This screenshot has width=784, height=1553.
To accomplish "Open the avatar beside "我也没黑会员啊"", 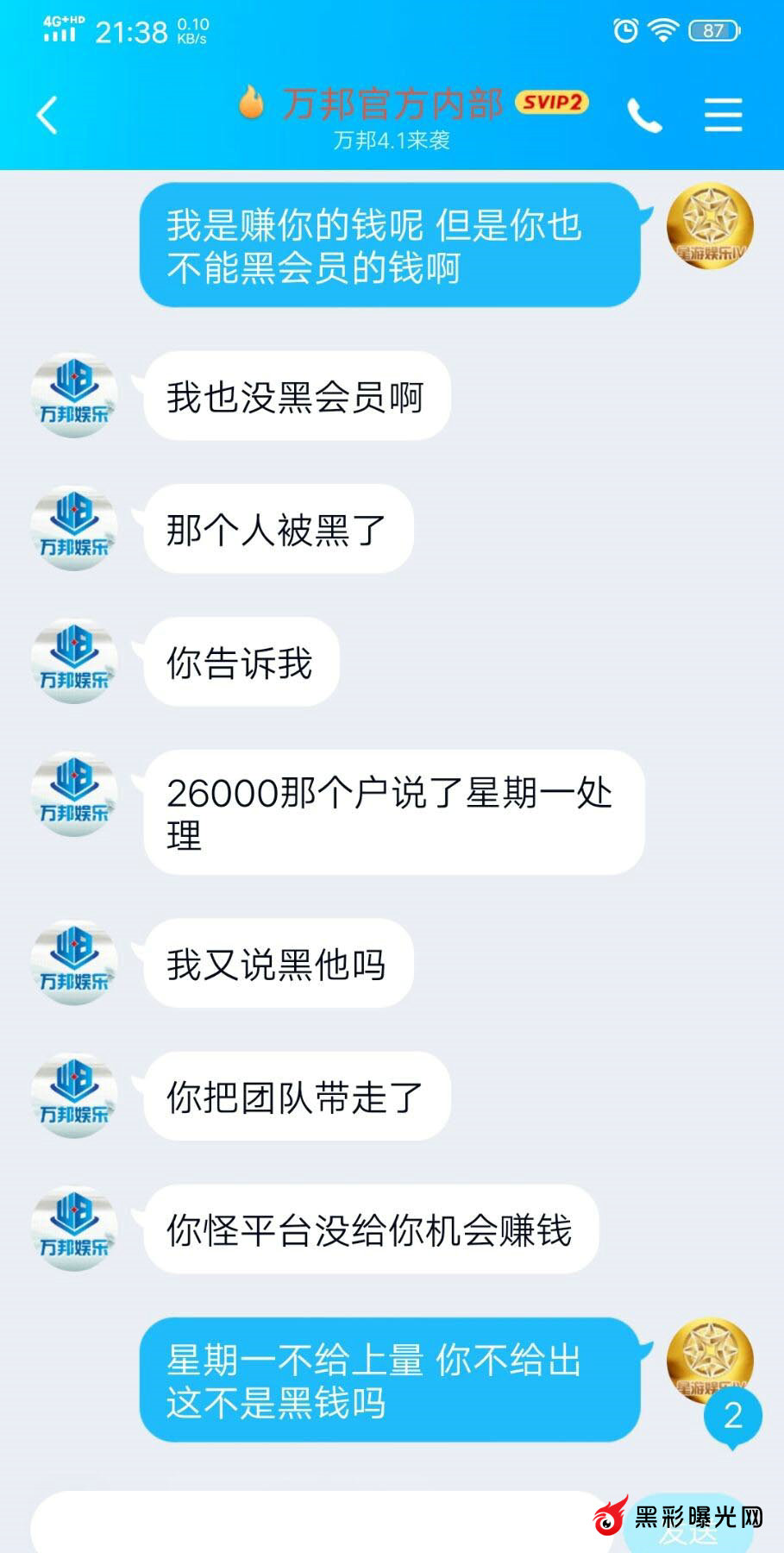I will coord(74,396).
